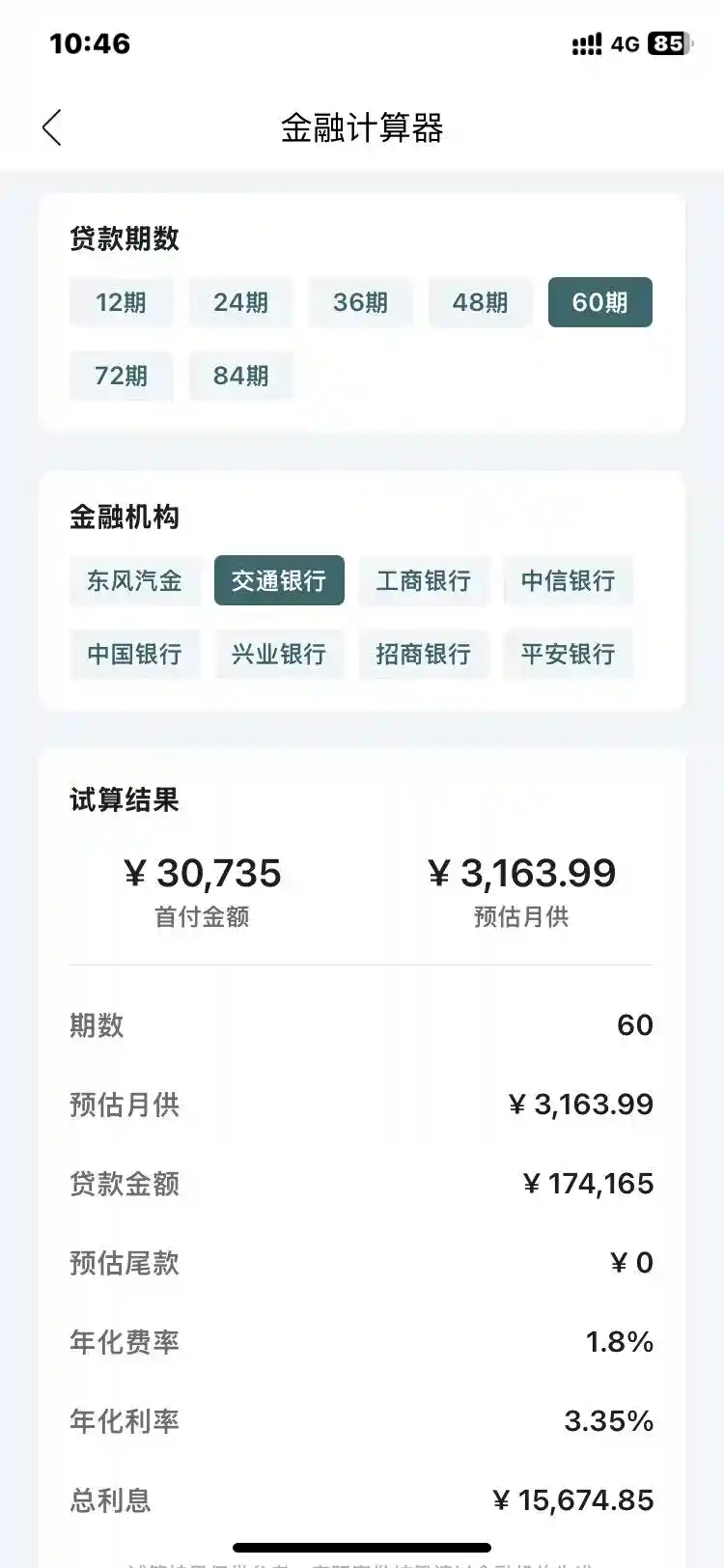Viewport: 724px width, 1568px height.
Task: Set loan term to 72期
Action: 121,376
